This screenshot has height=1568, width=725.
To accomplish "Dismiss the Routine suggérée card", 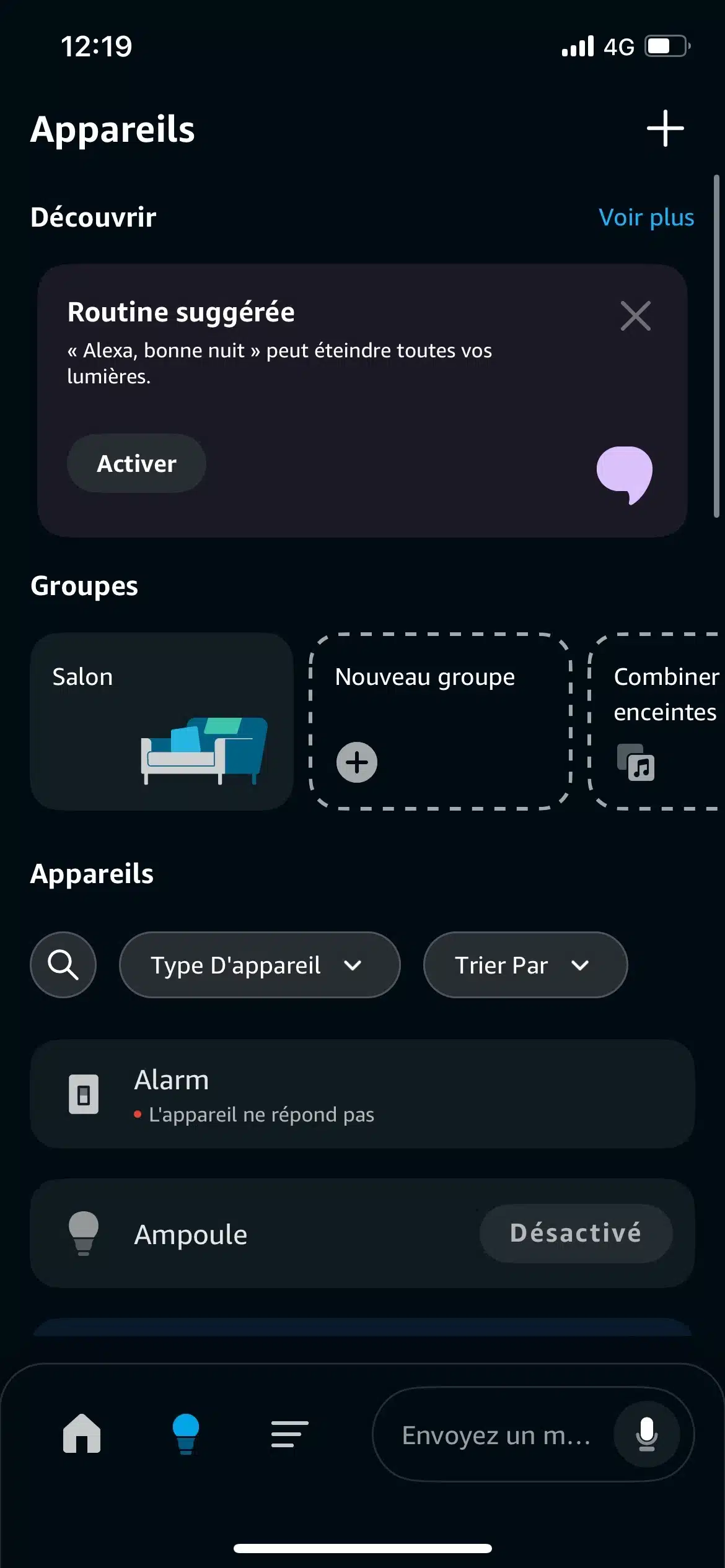I will [636, 316].
